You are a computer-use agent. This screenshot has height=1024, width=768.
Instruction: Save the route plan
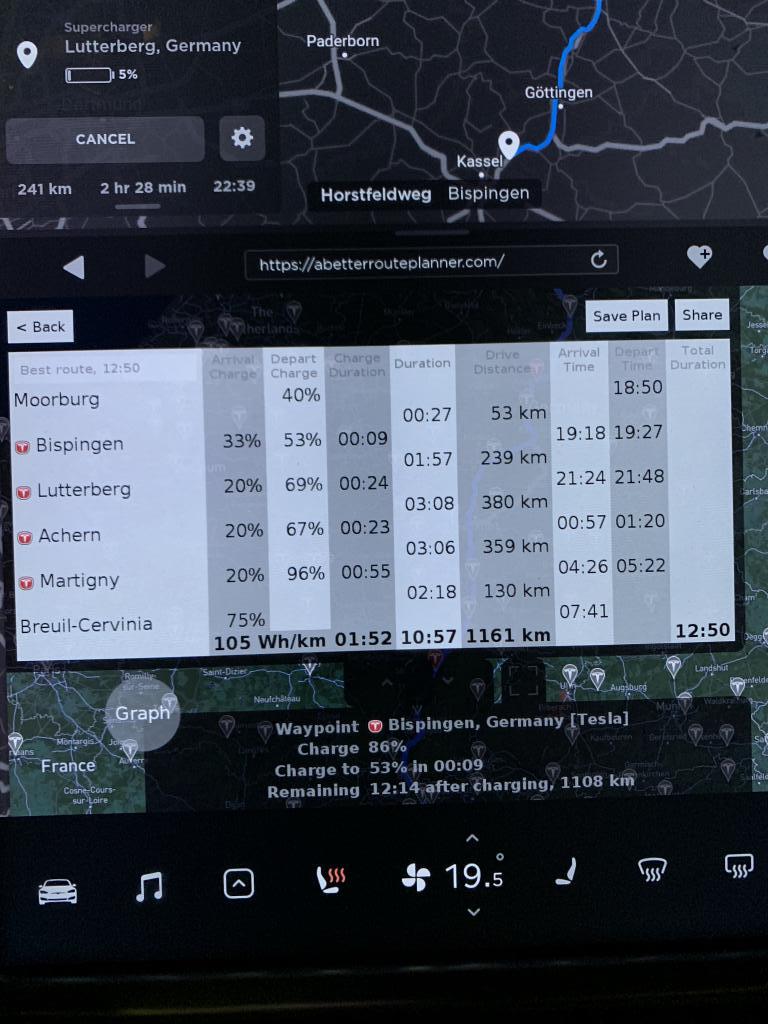626,315
